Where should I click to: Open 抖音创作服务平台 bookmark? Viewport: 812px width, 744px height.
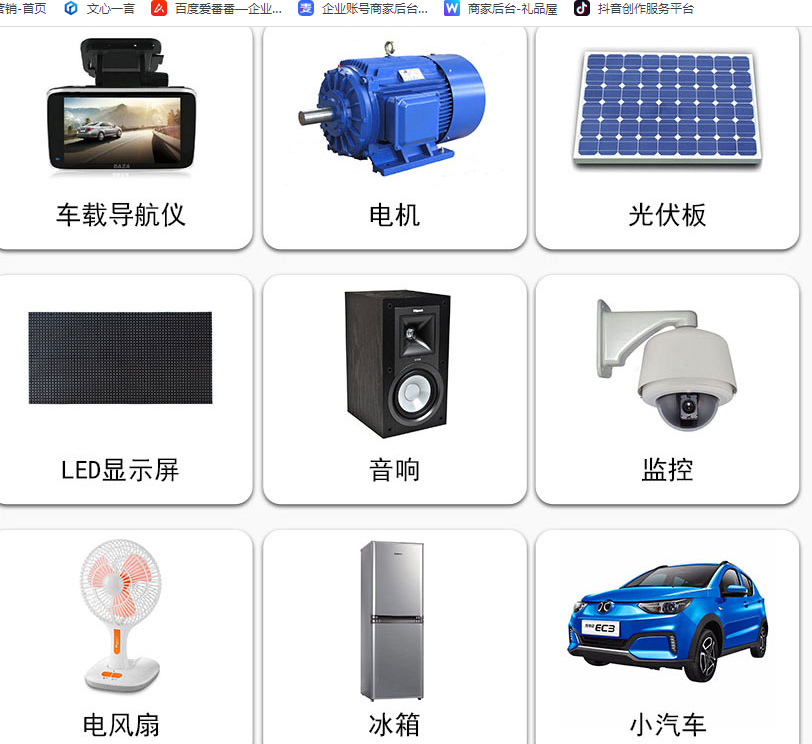635,9
